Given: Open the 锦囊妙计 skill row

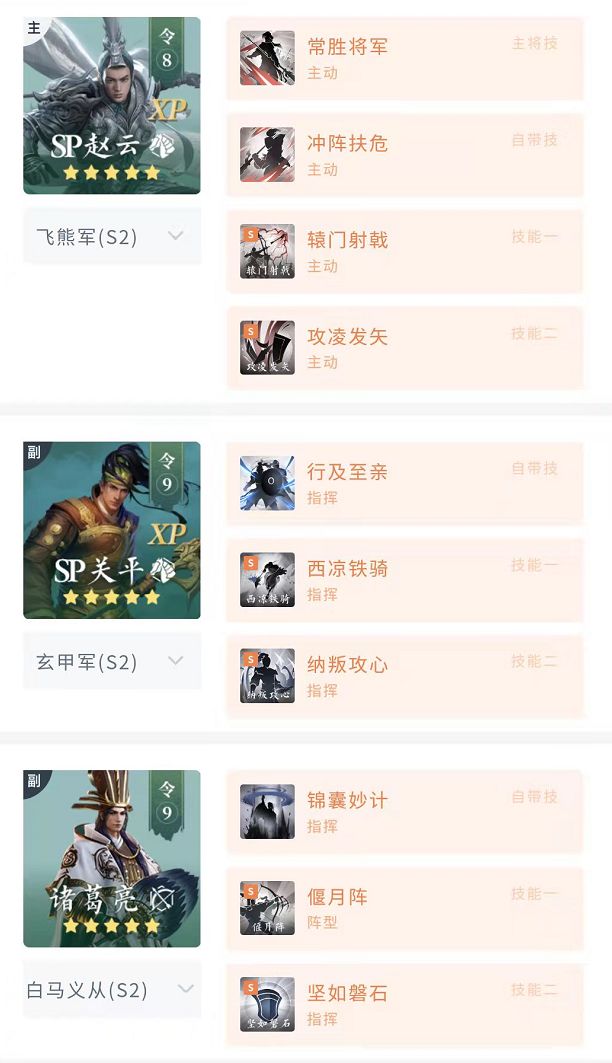Looking at the screenshot, I should (404, 812).
